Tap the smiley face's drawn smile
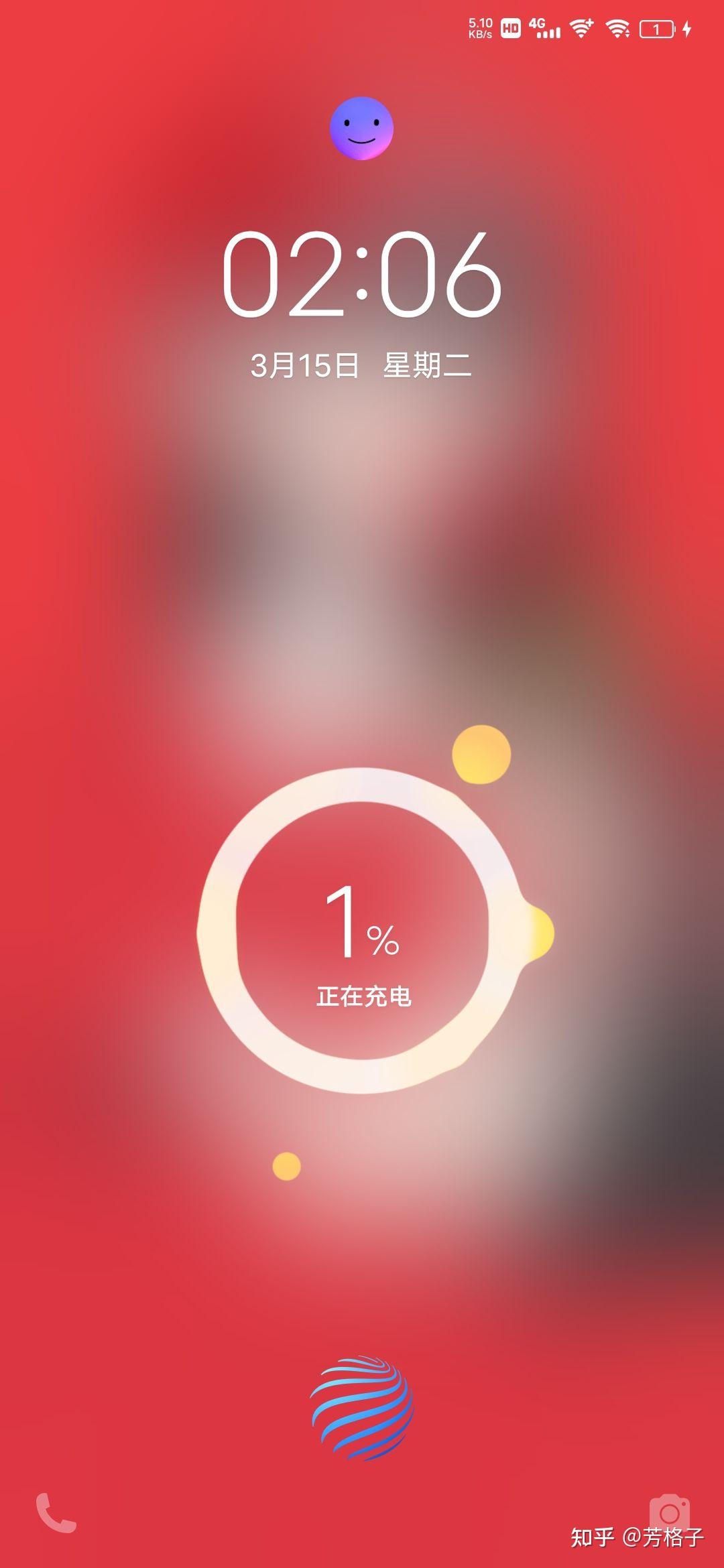724x1568 pixels. (363, 141)
